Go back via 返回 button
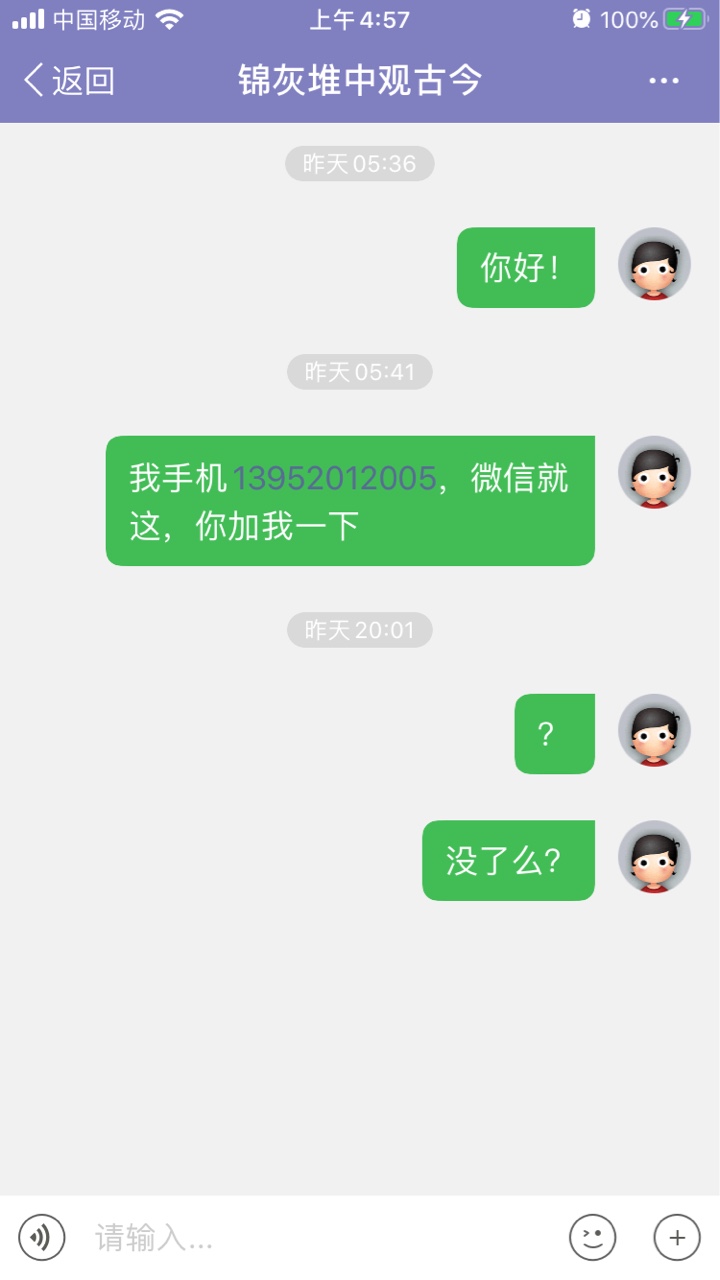 pos(68,81)
